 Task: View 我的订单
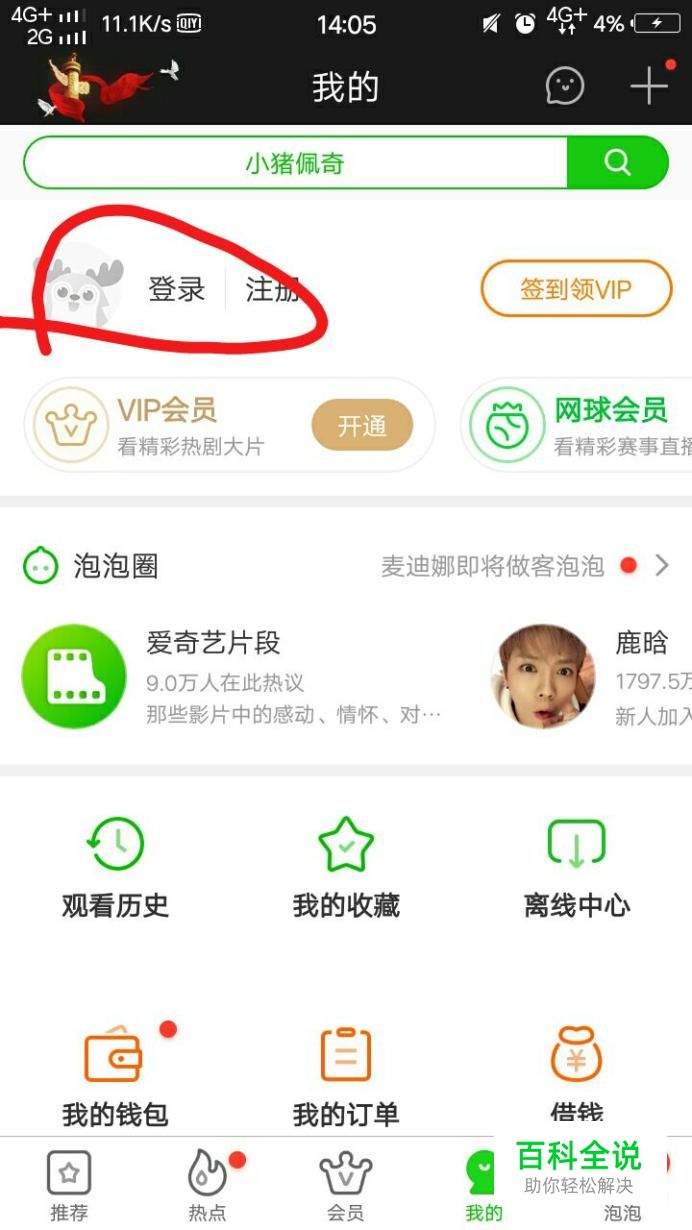click(x=346, y=1075)
